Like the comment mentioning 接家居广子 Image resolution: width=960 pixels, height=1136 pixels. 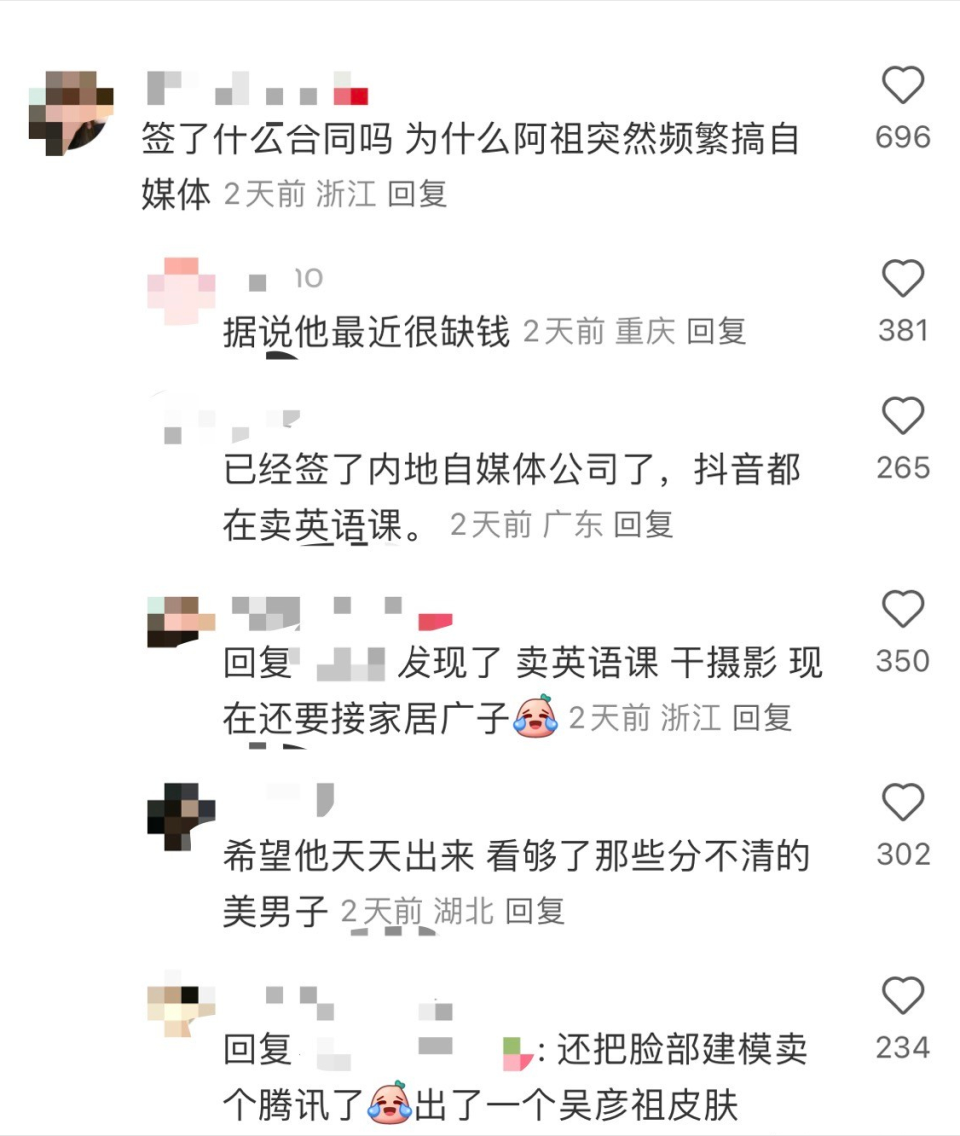coord(905,609)
